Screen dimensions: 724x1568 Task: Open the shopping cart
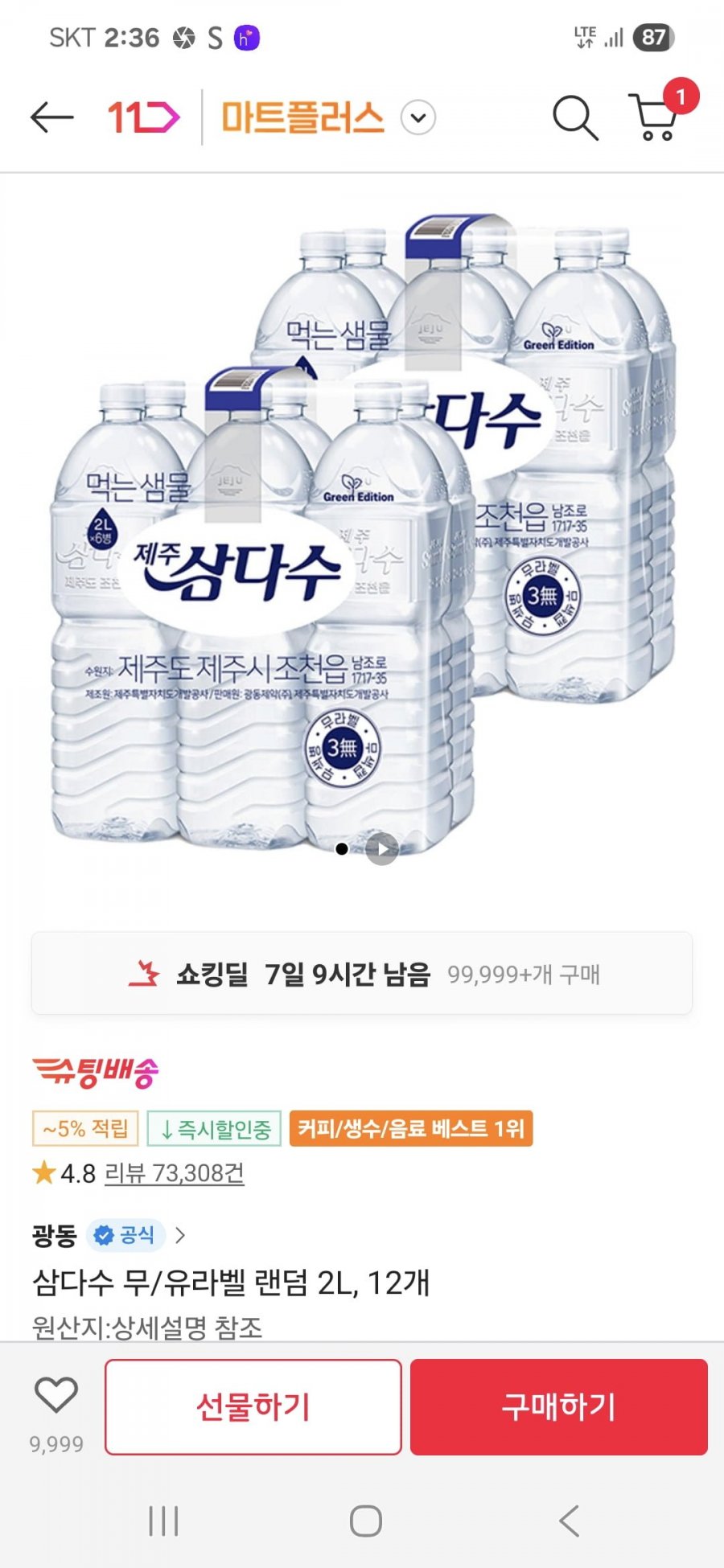point(656,117)
